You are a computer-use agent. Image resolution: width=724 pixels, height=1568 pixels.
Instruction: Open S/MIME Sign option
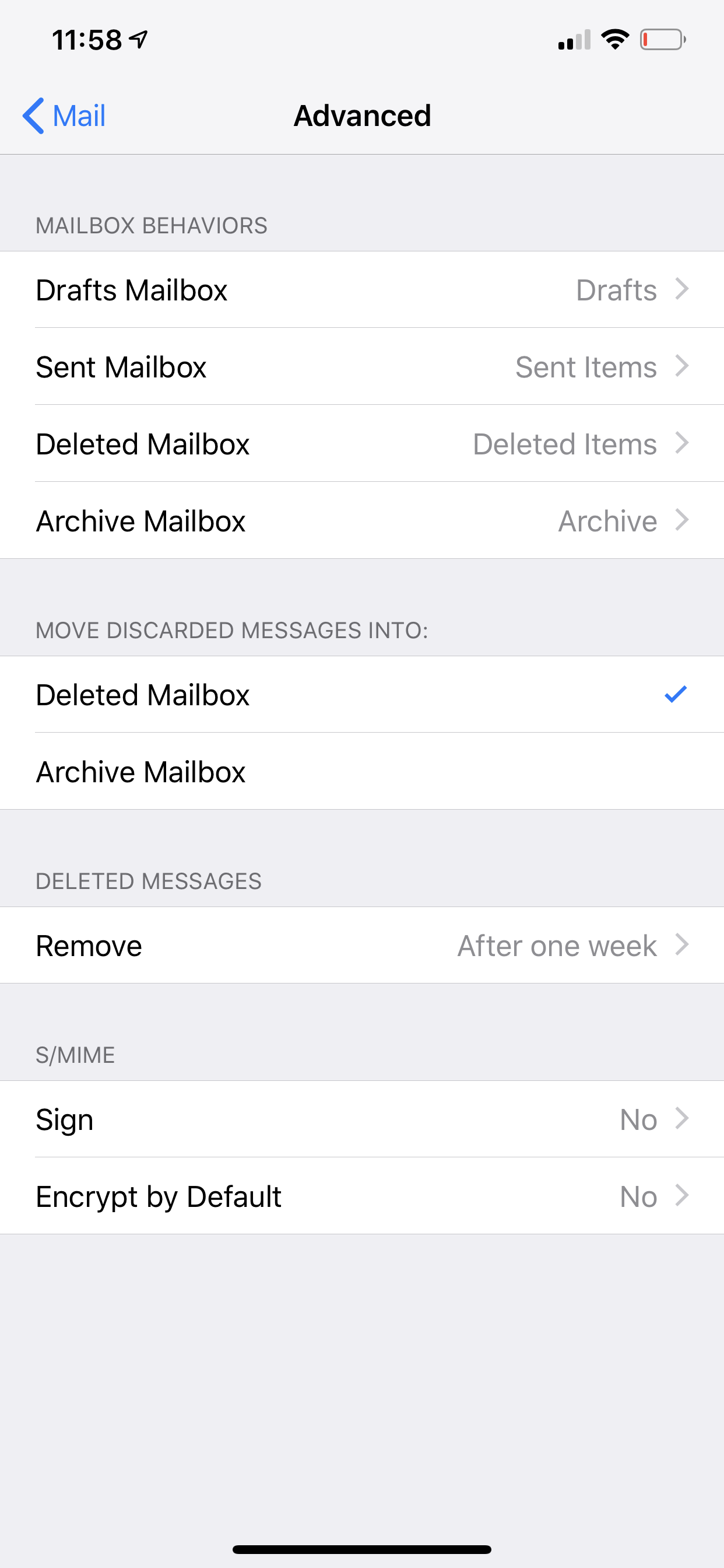(362, 1119)
